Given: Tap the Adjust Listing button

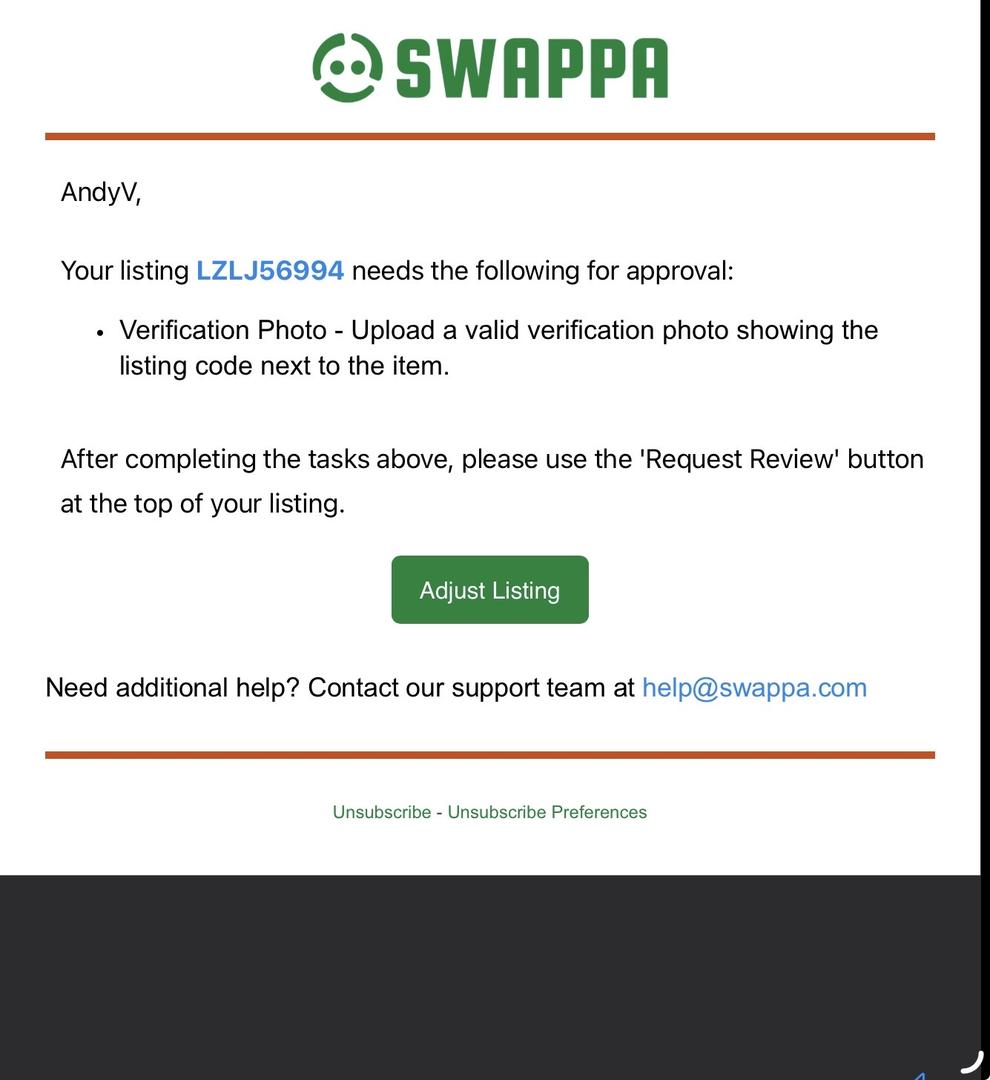Looking at the screenshot, I should click(490, 590).
